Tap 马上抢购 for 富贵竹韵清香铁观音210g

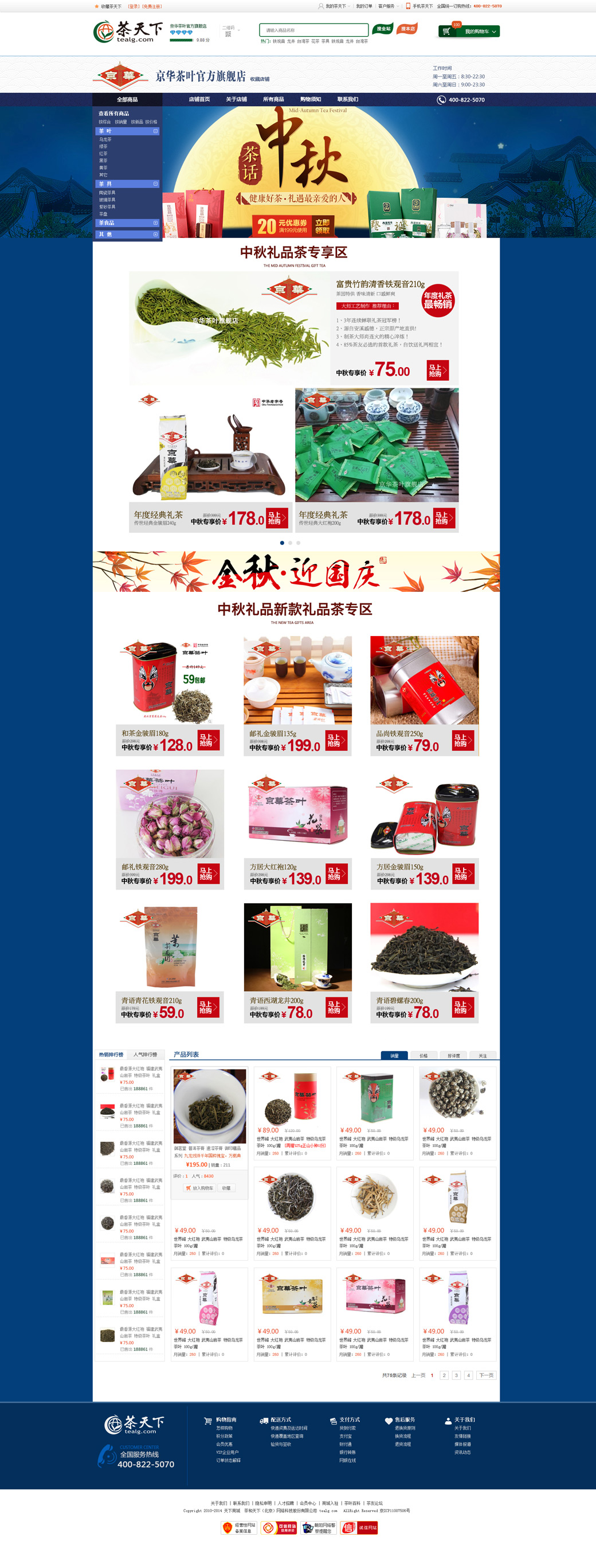tap(437, 370)
